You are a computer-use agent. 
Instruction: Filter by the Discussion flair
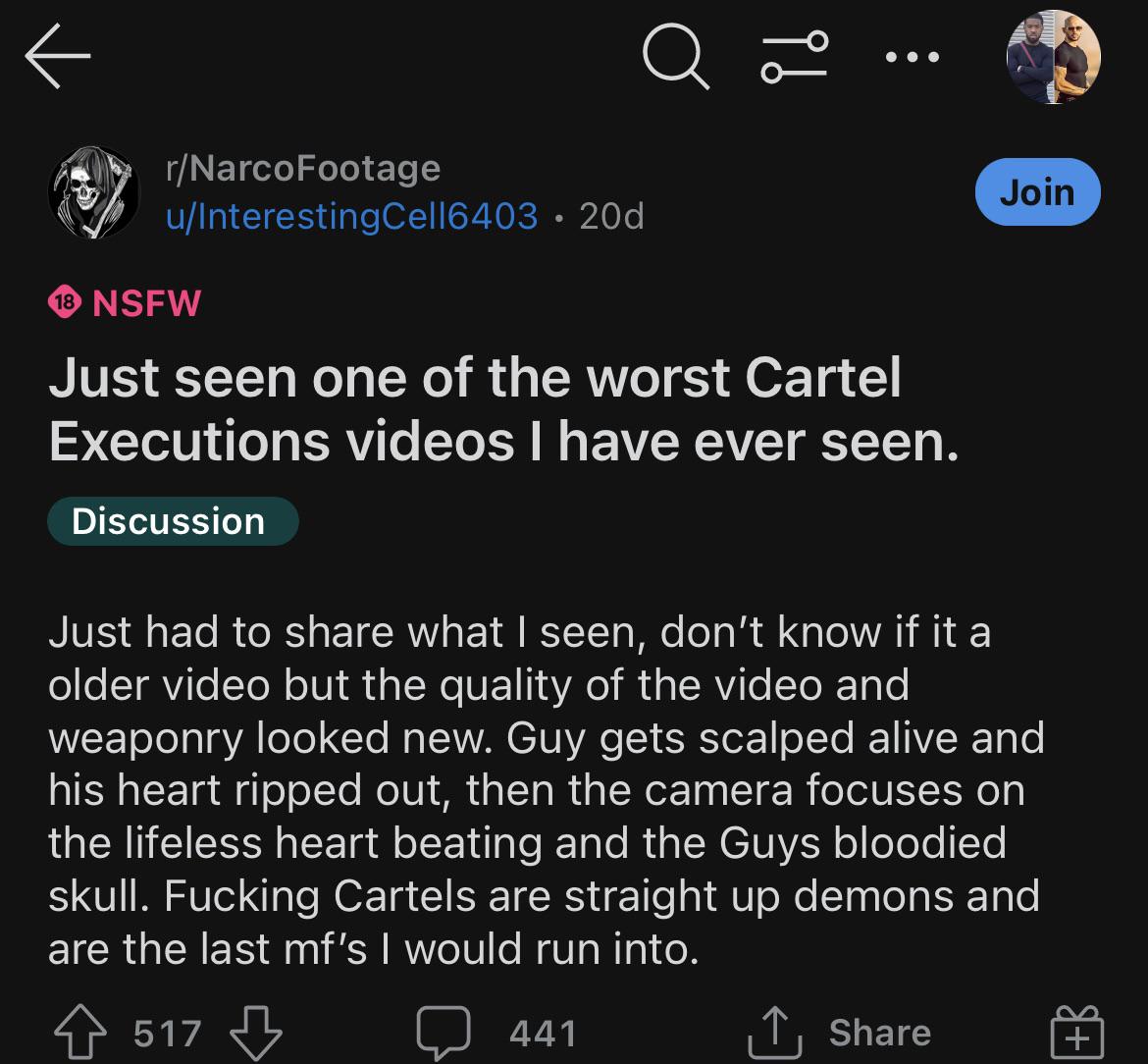point(172,521)
